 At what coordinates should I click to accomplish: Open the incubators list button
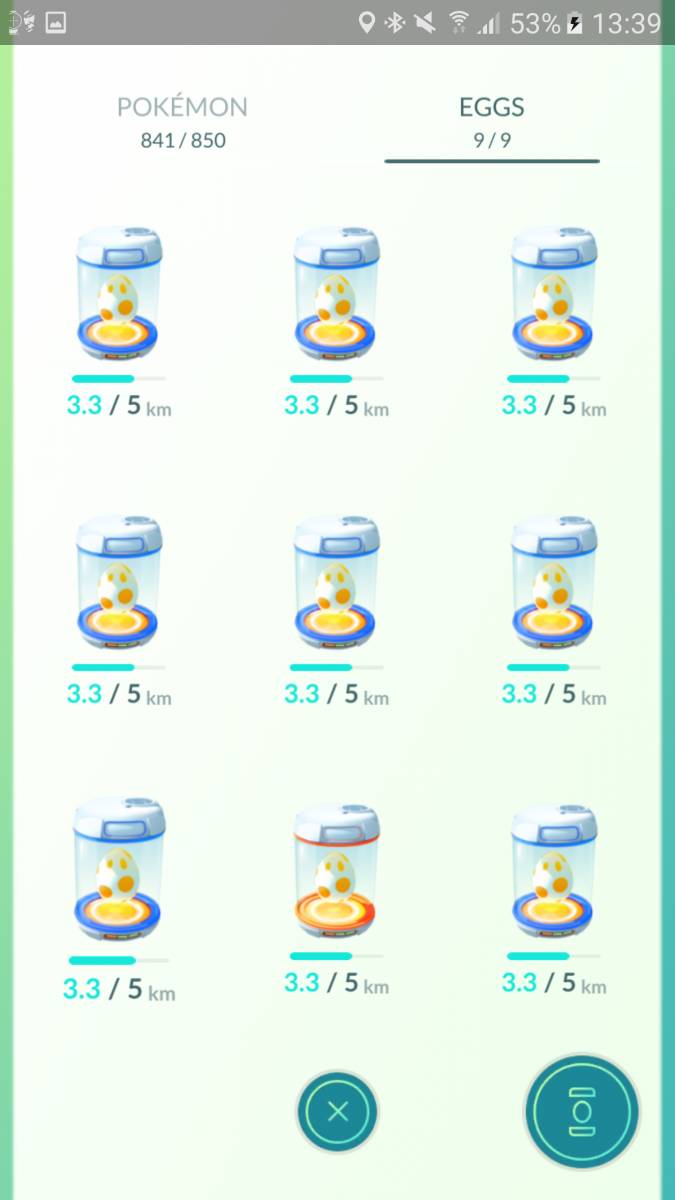[x=582, y=1110]
